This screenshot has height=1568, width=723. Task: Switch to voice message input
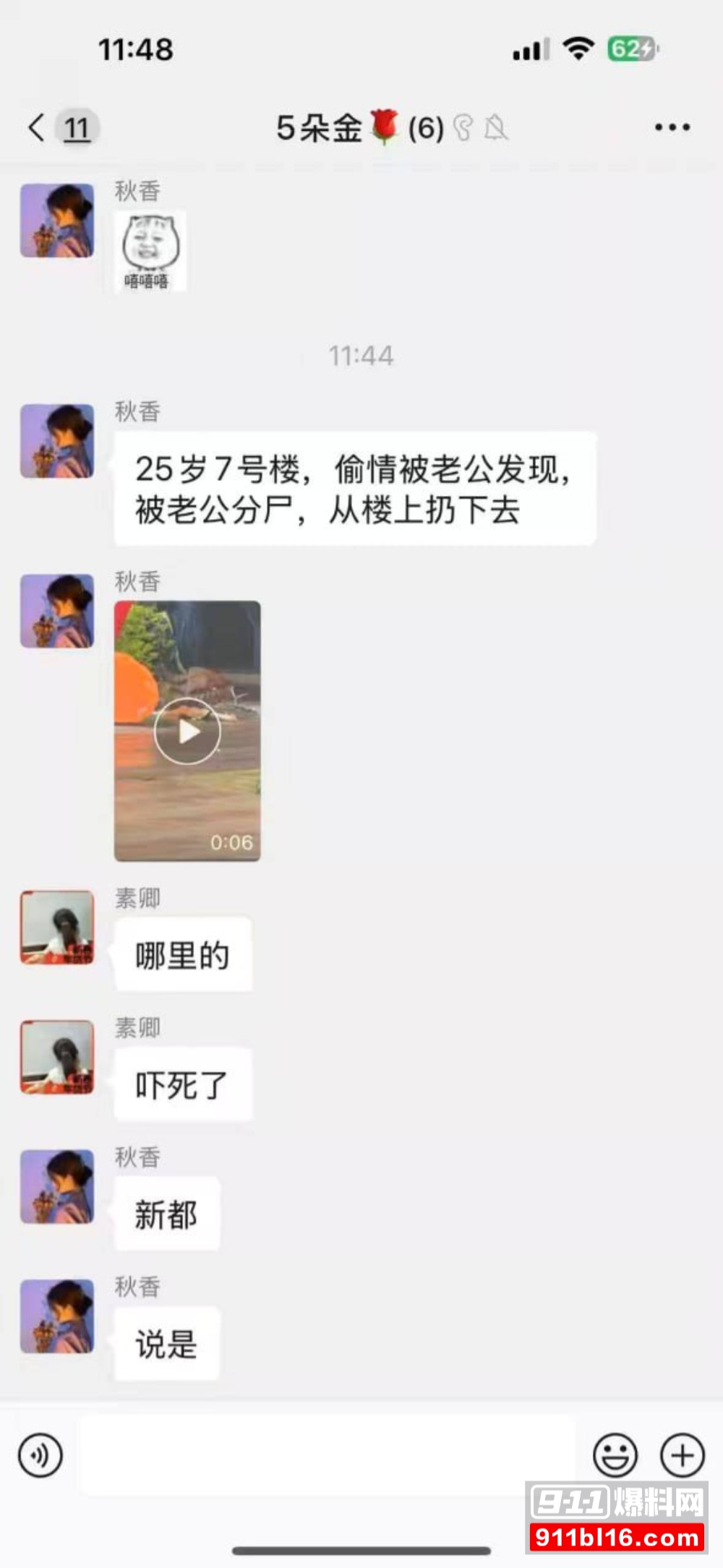(40, 1455)
